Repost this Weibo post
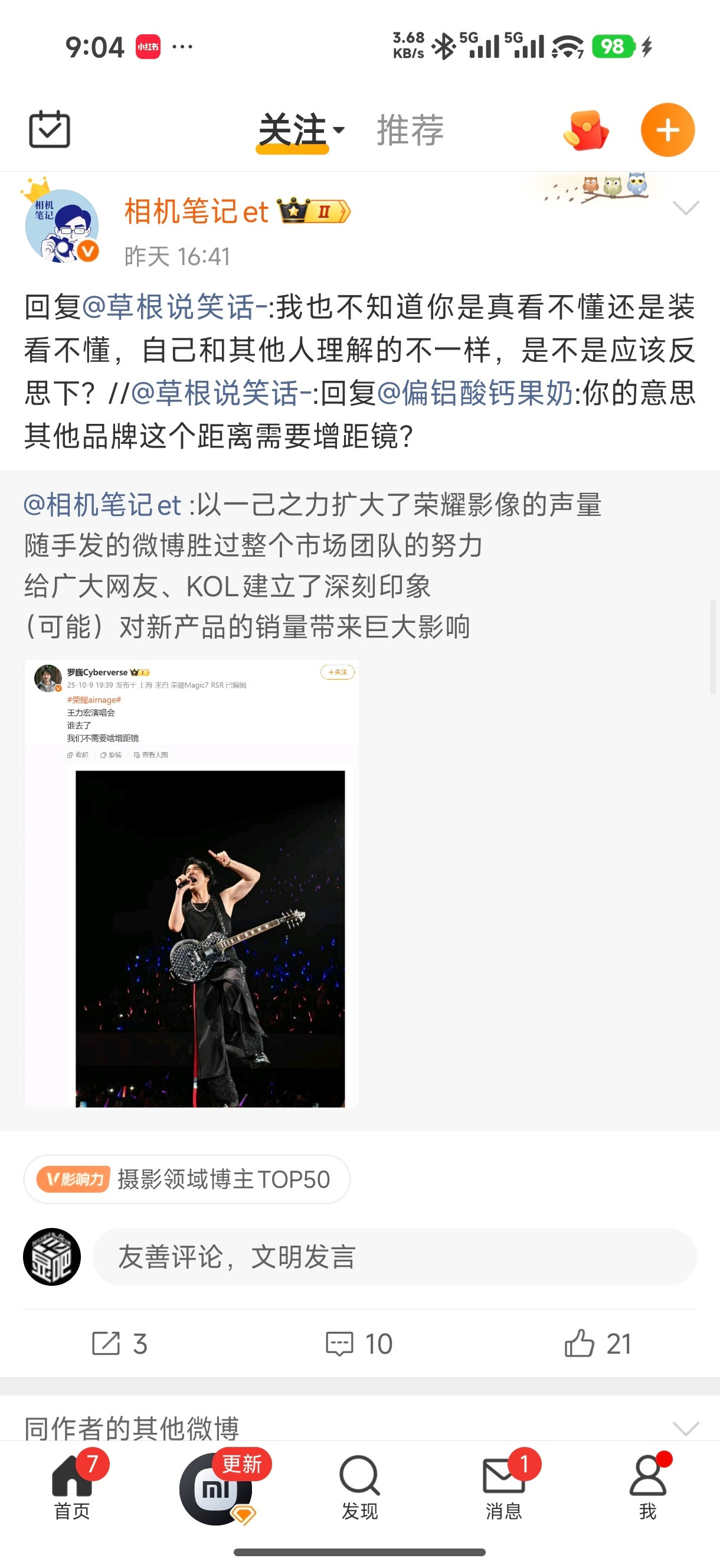Viewport: 720px width, 1568px height. [120, 1344]
